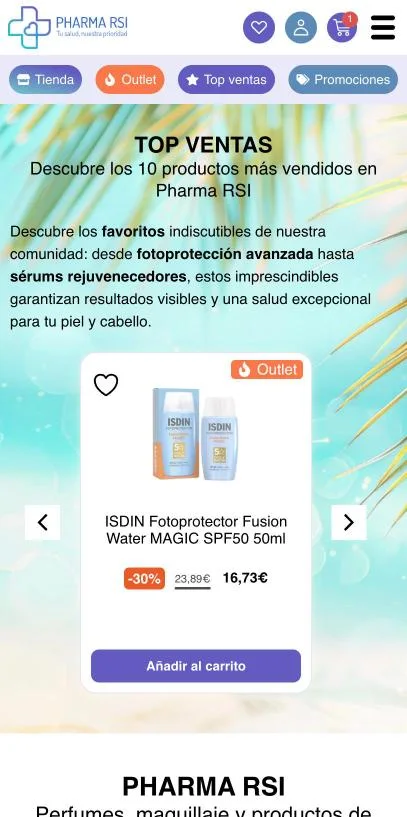
Task: Open the user account icon
Action: (301, 27)
